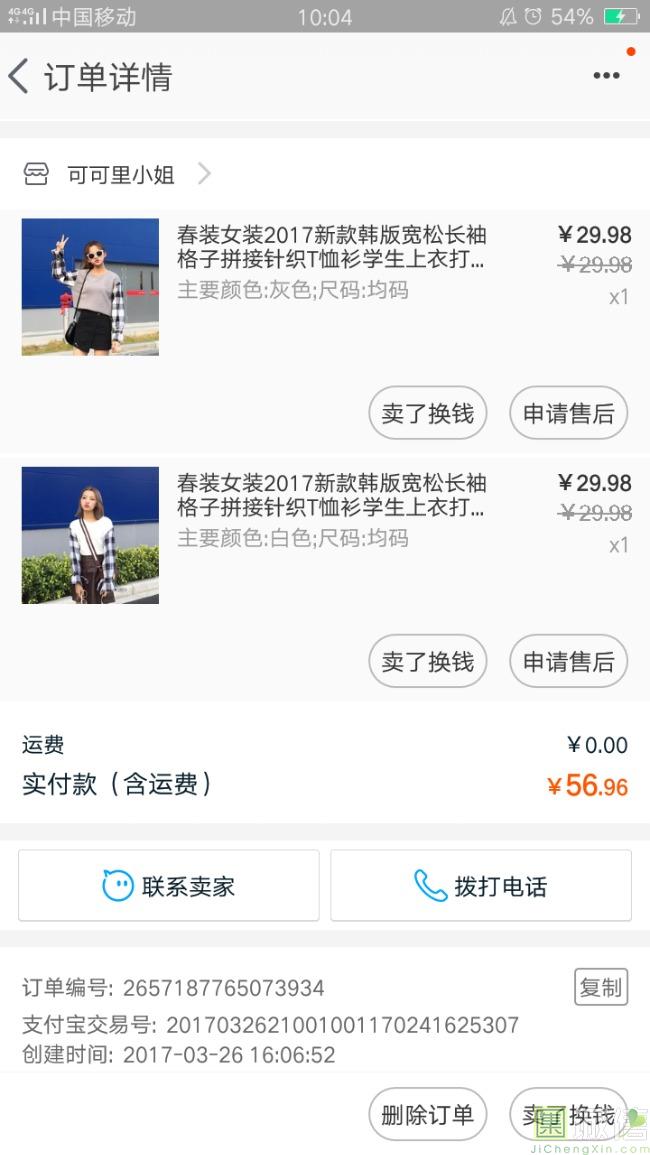This screenshot has height=1155, width=650.
Task: Go back from the order details page
Action: pos(20,76)
